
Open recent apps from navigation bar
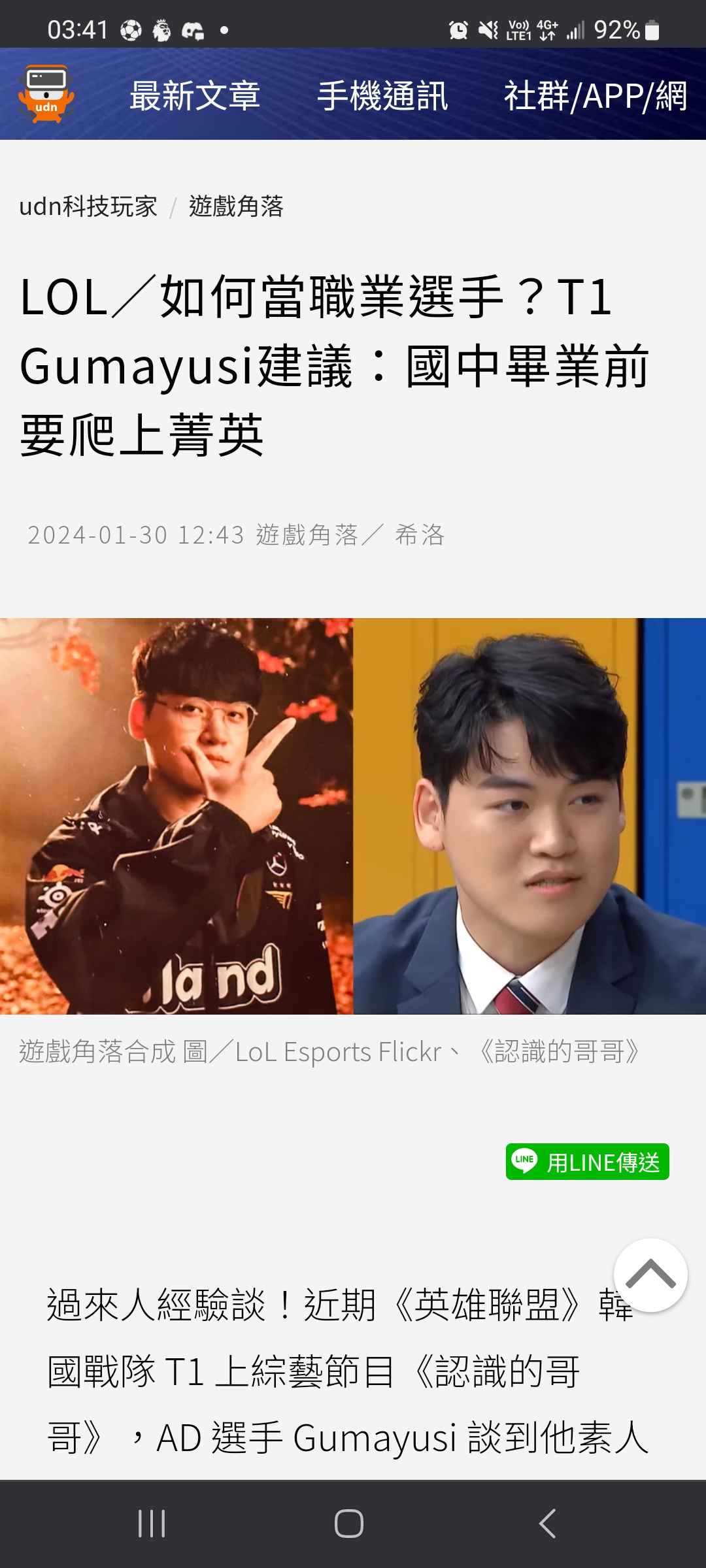[152, 1524]
